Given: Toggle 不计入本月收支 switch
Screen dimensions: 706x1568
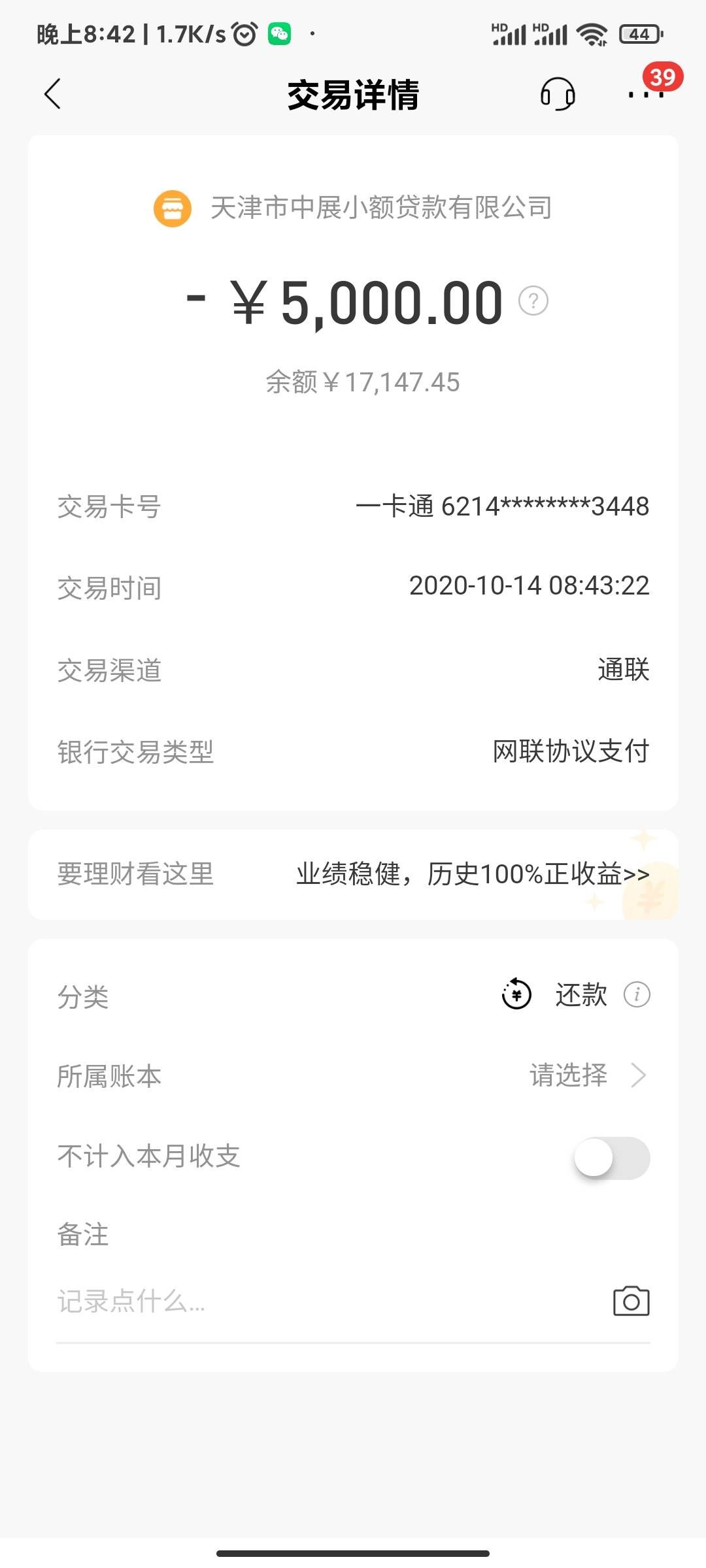Looking at the screenshot, I should (x=611, y=1158).
